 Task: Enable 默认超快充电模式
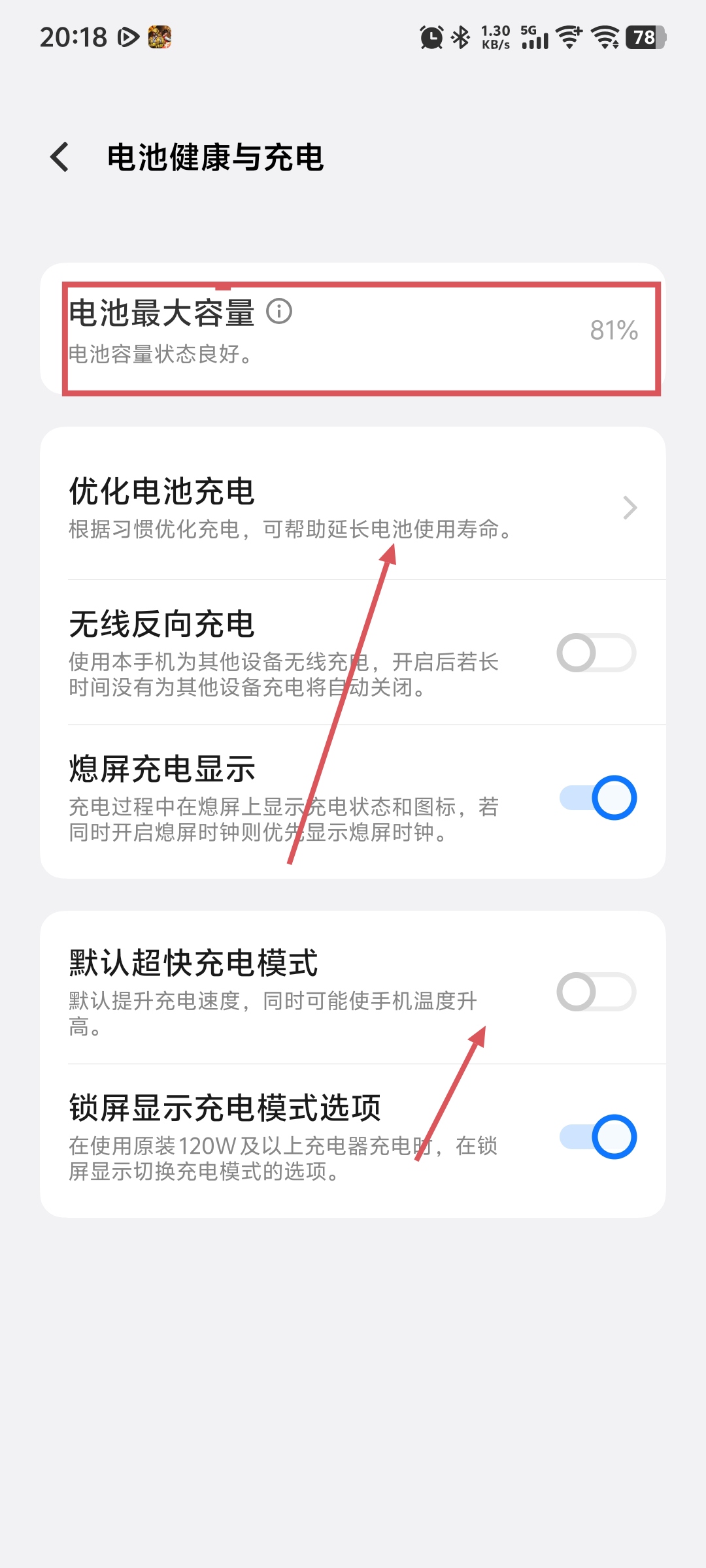596,992
